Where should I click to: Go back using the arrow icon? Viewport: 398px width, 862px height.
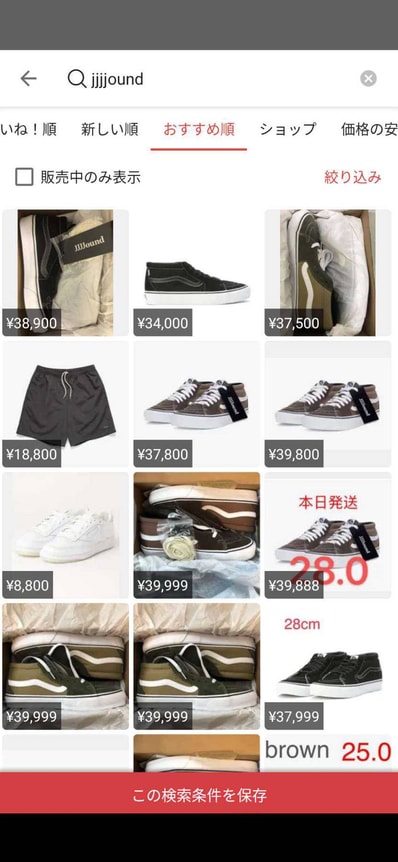point(28,79)
